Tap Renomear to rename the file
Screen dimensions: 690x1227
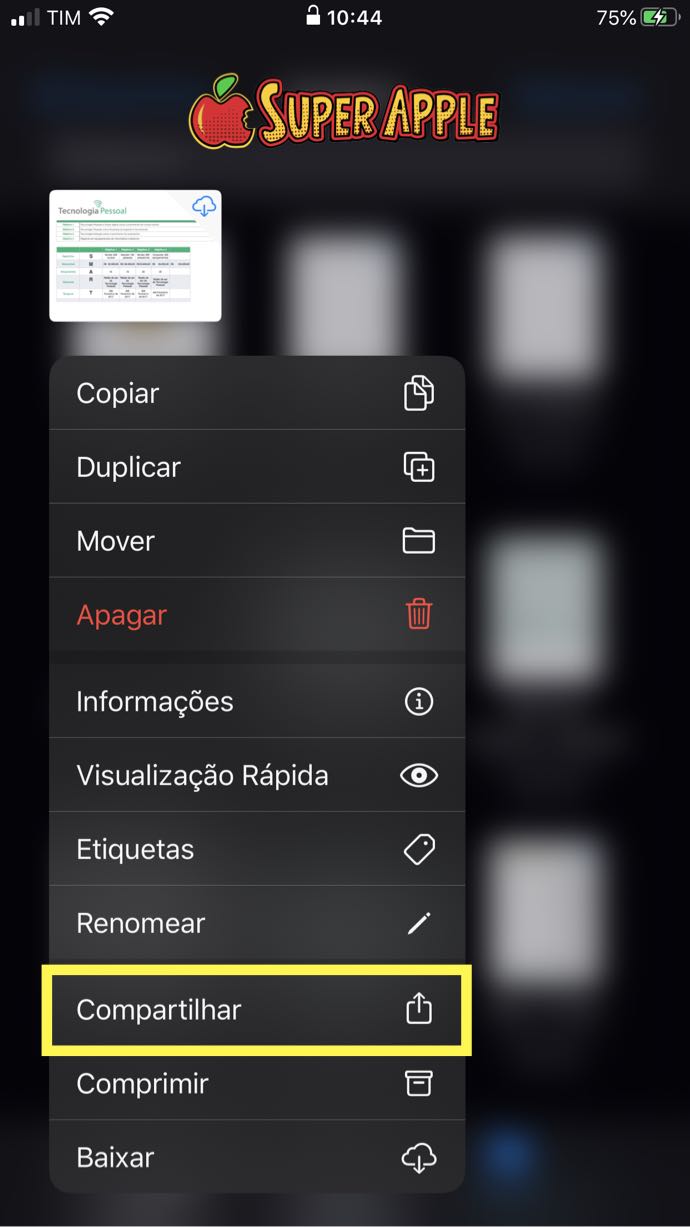[x=256, y=923]
